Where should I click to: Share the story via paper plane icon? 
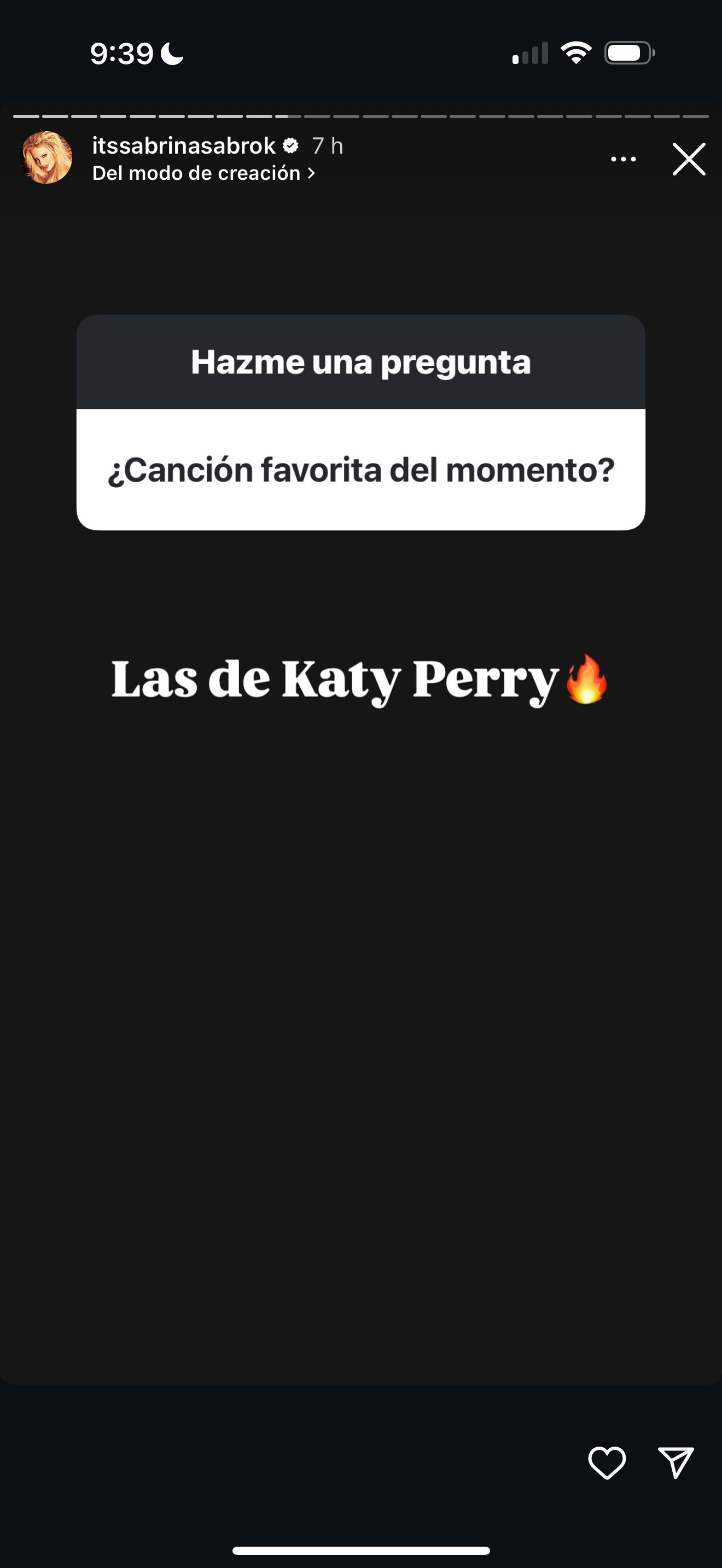point(676,1462)
